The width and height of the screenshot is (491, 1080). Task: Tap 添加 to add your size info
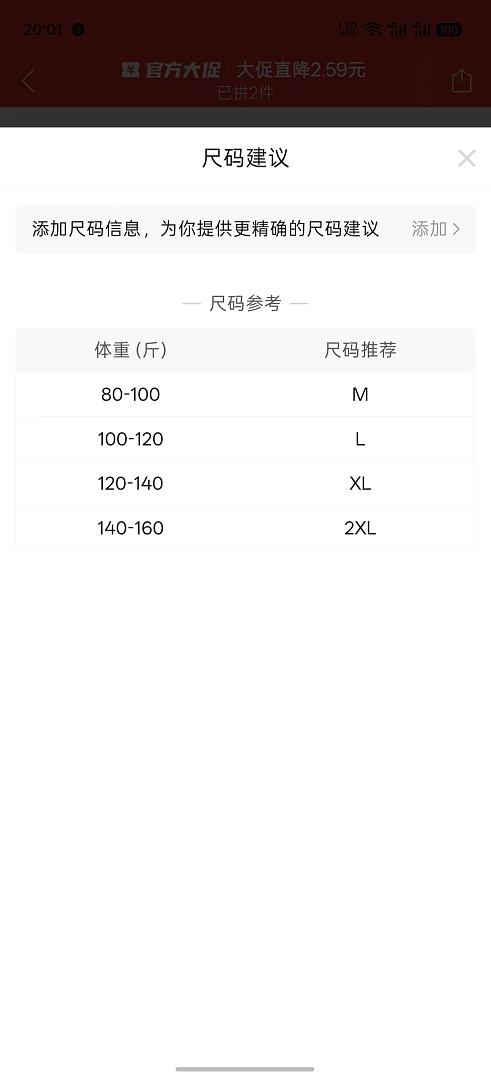435,229
